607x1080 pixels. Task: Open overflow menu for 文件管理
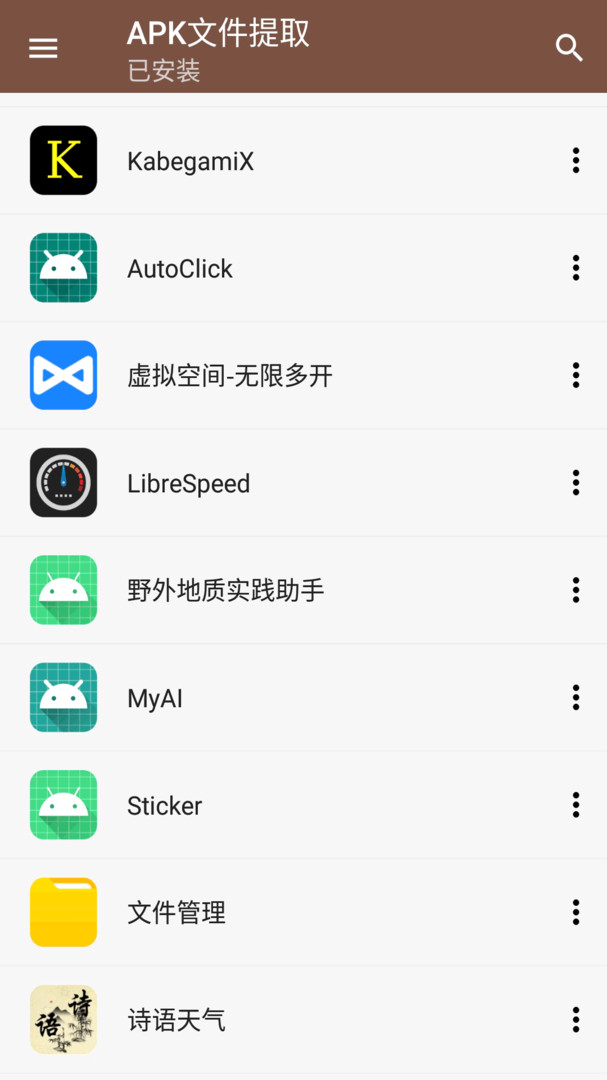[576, 912]
